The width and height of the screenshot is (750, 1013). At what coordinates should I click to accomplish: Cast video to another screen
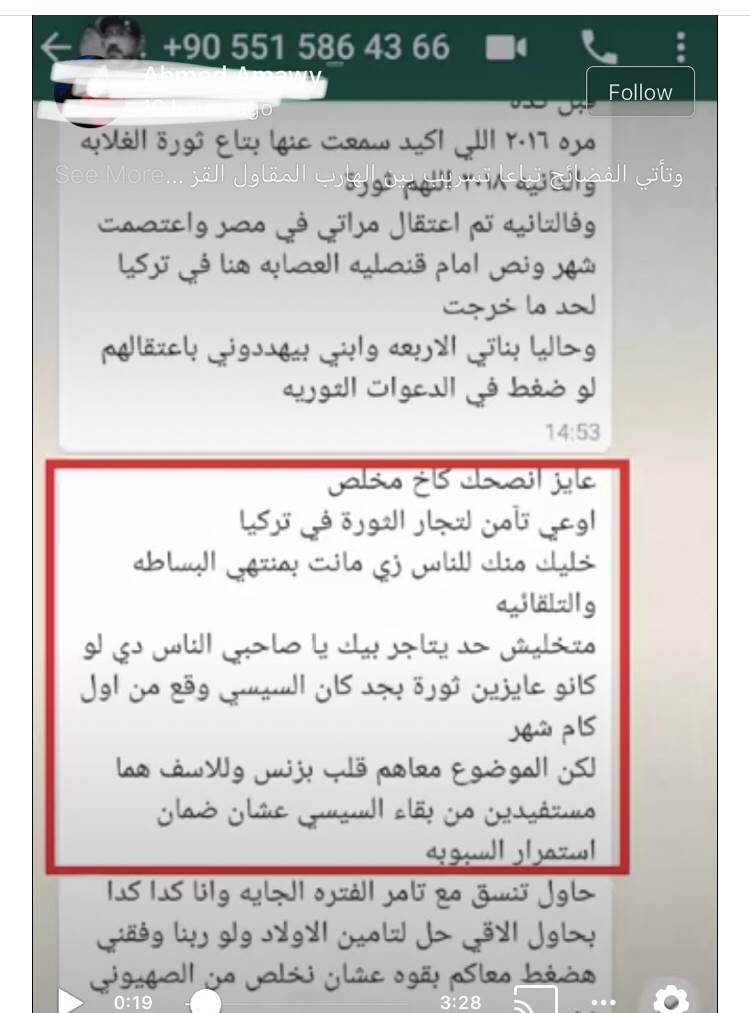point(535,1000)
